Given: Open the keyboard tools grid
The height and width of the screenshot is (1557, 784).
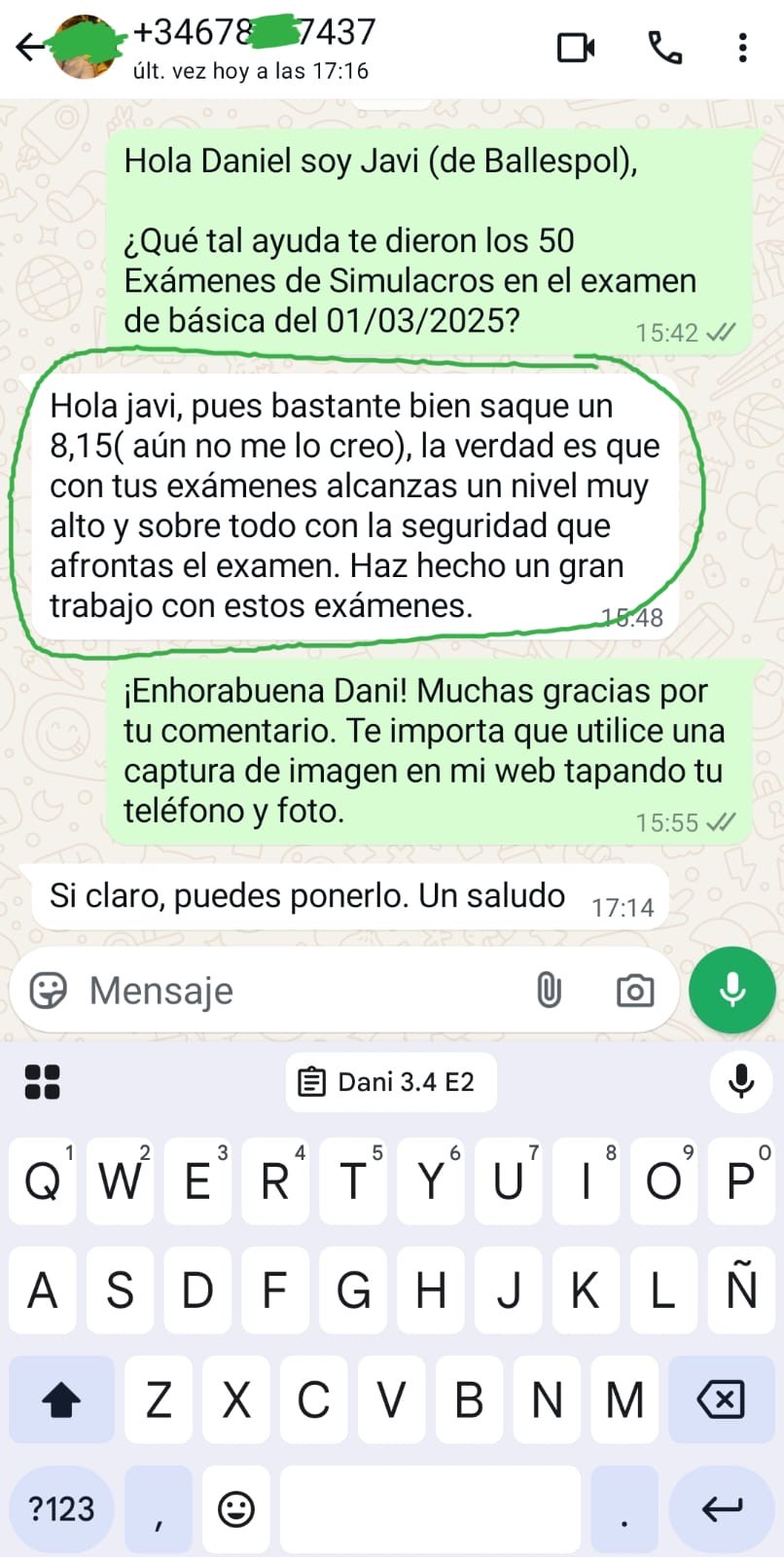Looking at the screenshot, I should click(42, 1082).
